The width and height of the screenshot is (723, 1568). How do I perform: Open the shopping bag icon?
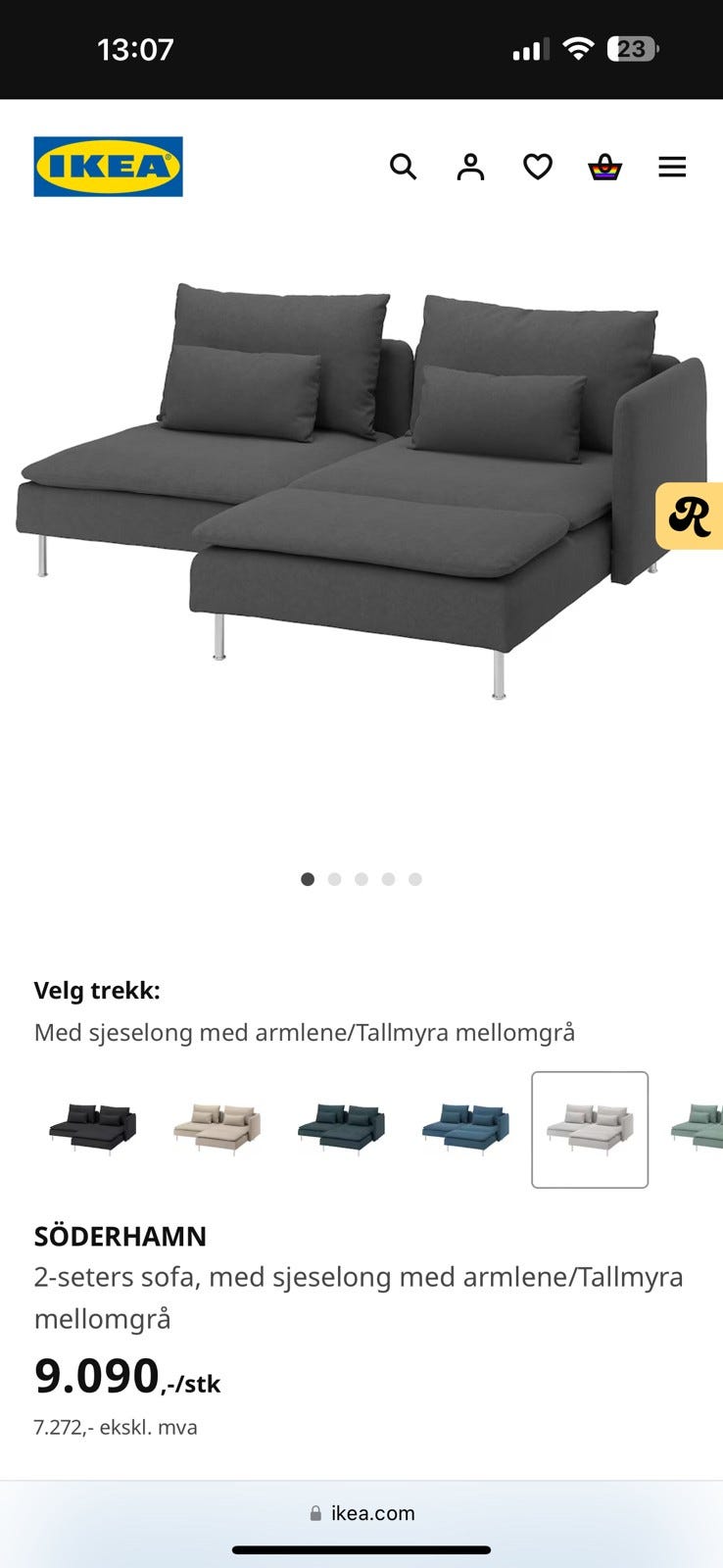(x=605, y=167)
